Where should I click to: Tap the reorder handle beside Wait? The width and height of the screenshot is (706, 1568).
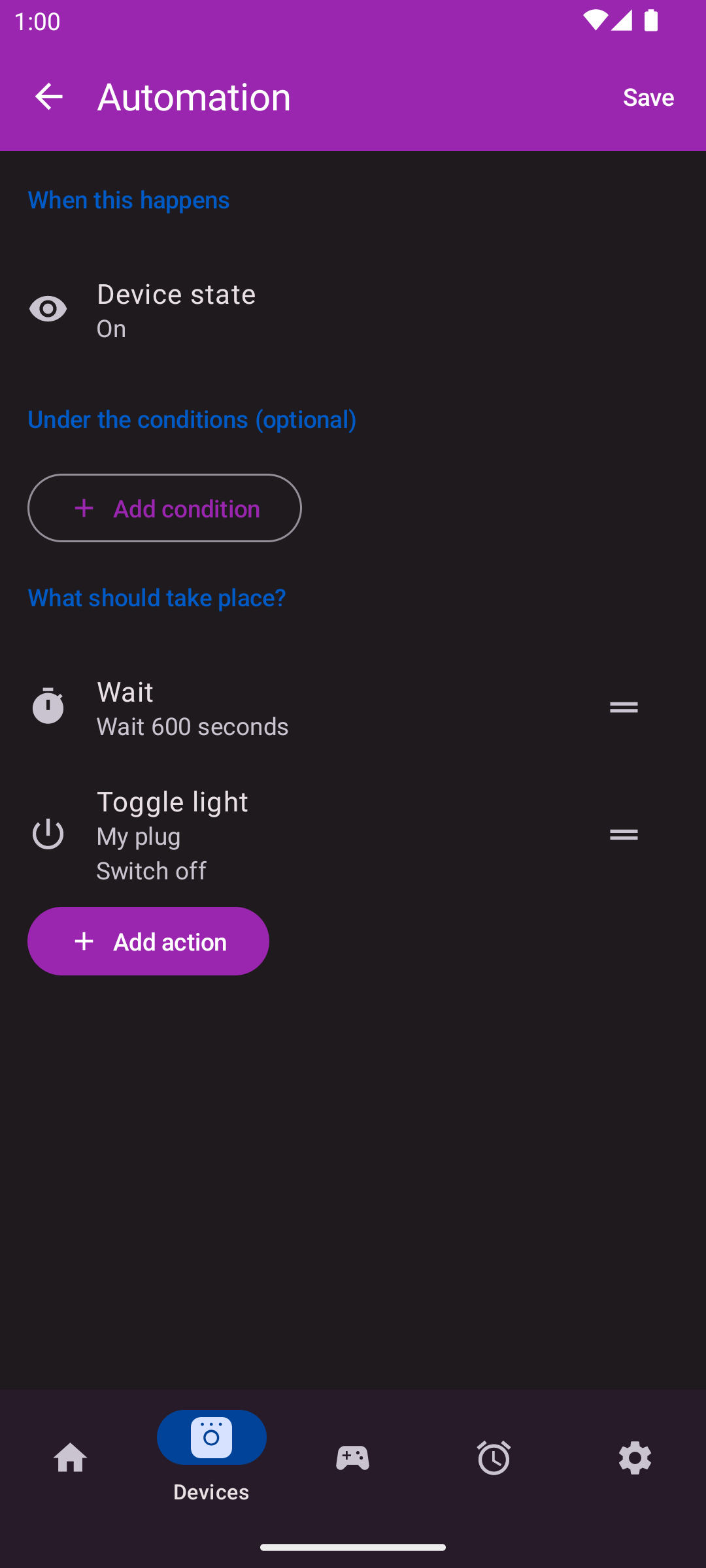click(623, 708)
